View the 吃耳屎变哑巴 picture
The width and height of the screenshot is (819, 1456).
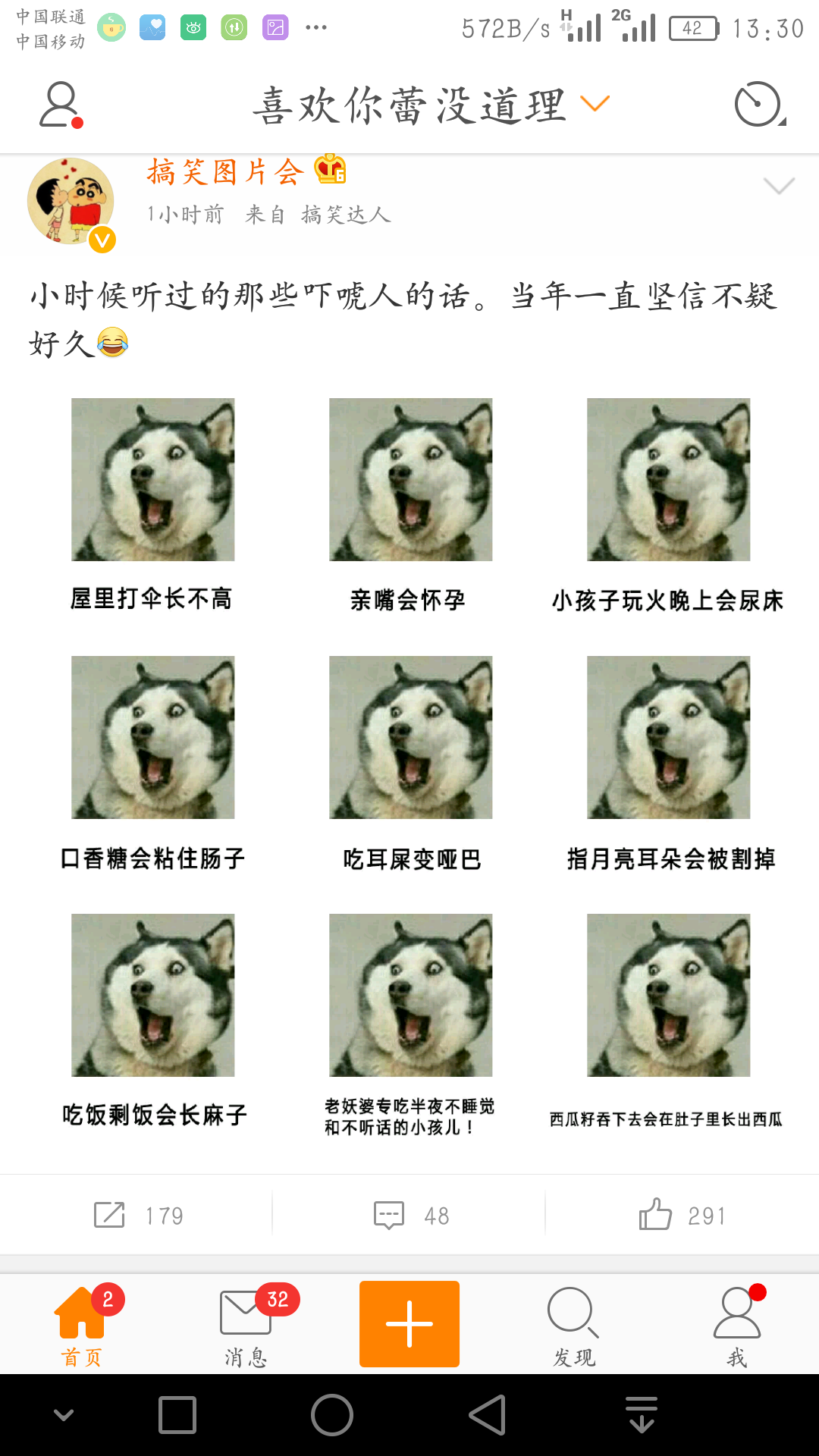(411, 737)
